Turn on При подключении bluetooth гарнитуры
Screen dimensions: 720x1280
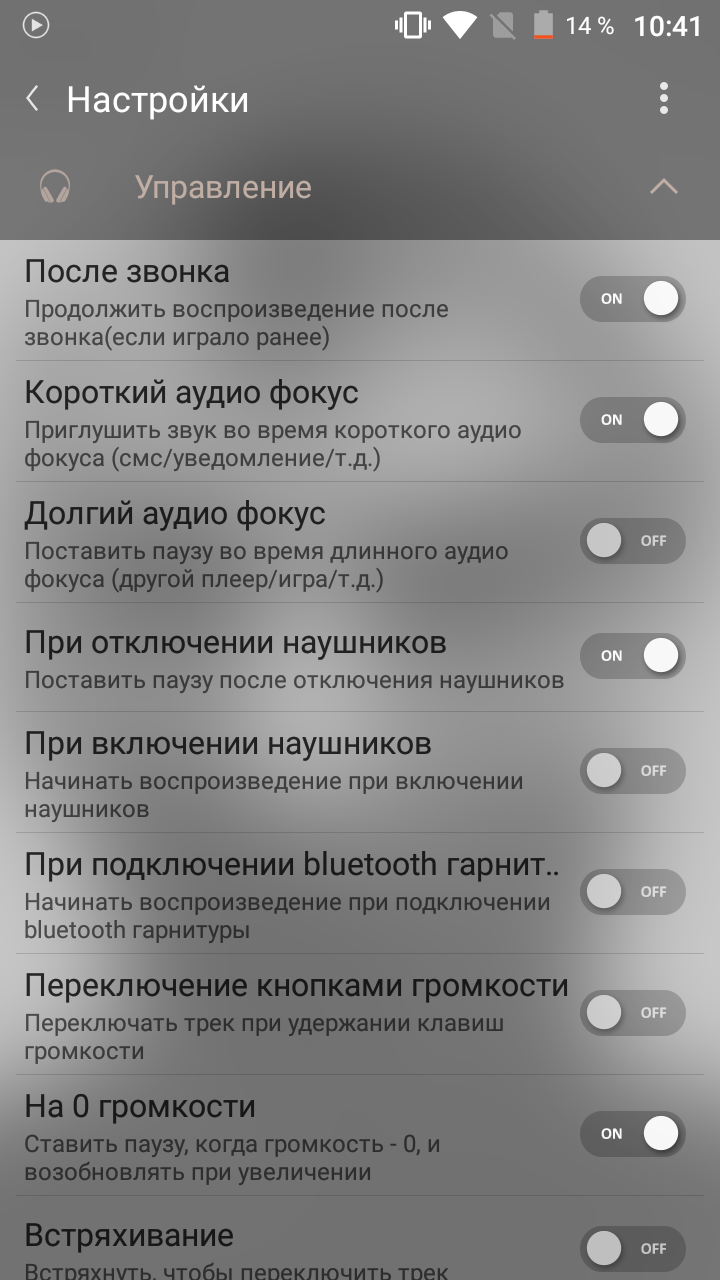[x=632, y=892]
